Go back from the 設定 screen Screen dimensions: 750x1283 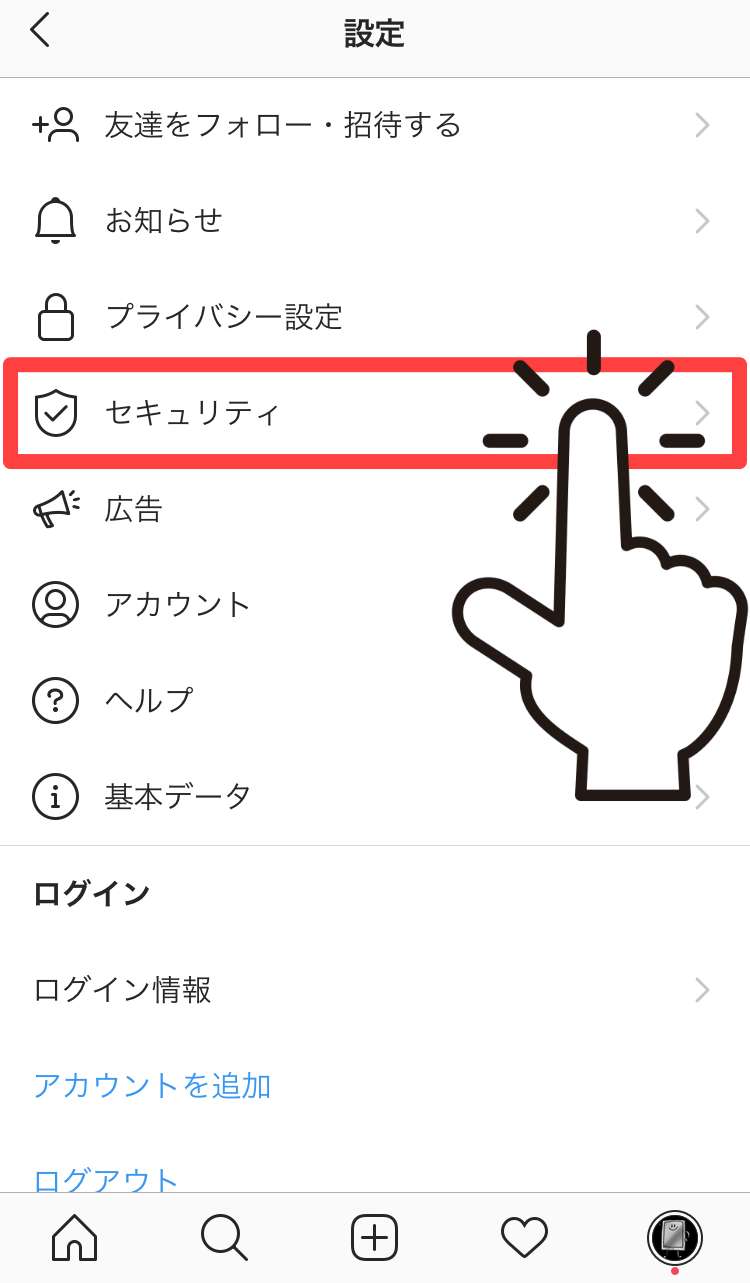pos(40,31)
